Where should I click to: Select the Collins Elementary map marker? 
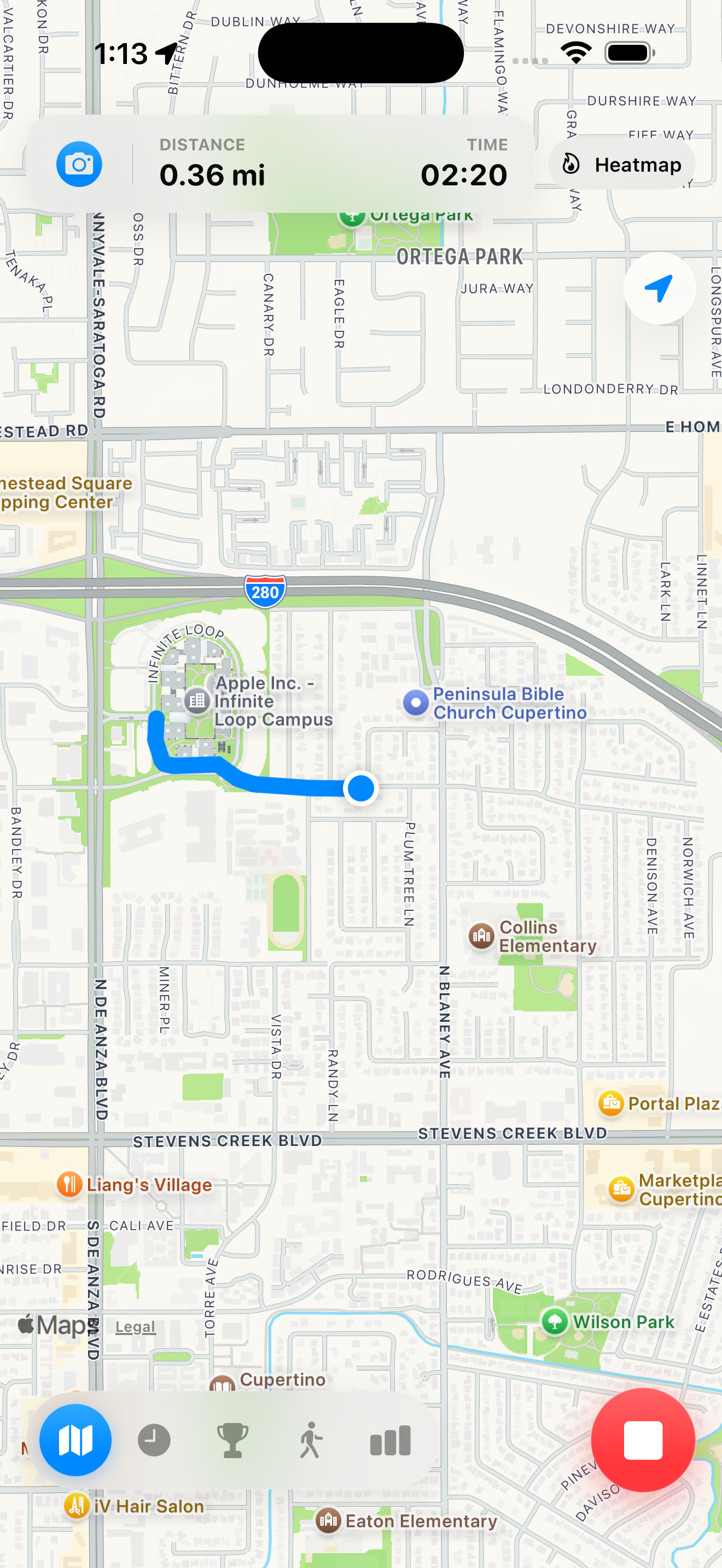481,935
